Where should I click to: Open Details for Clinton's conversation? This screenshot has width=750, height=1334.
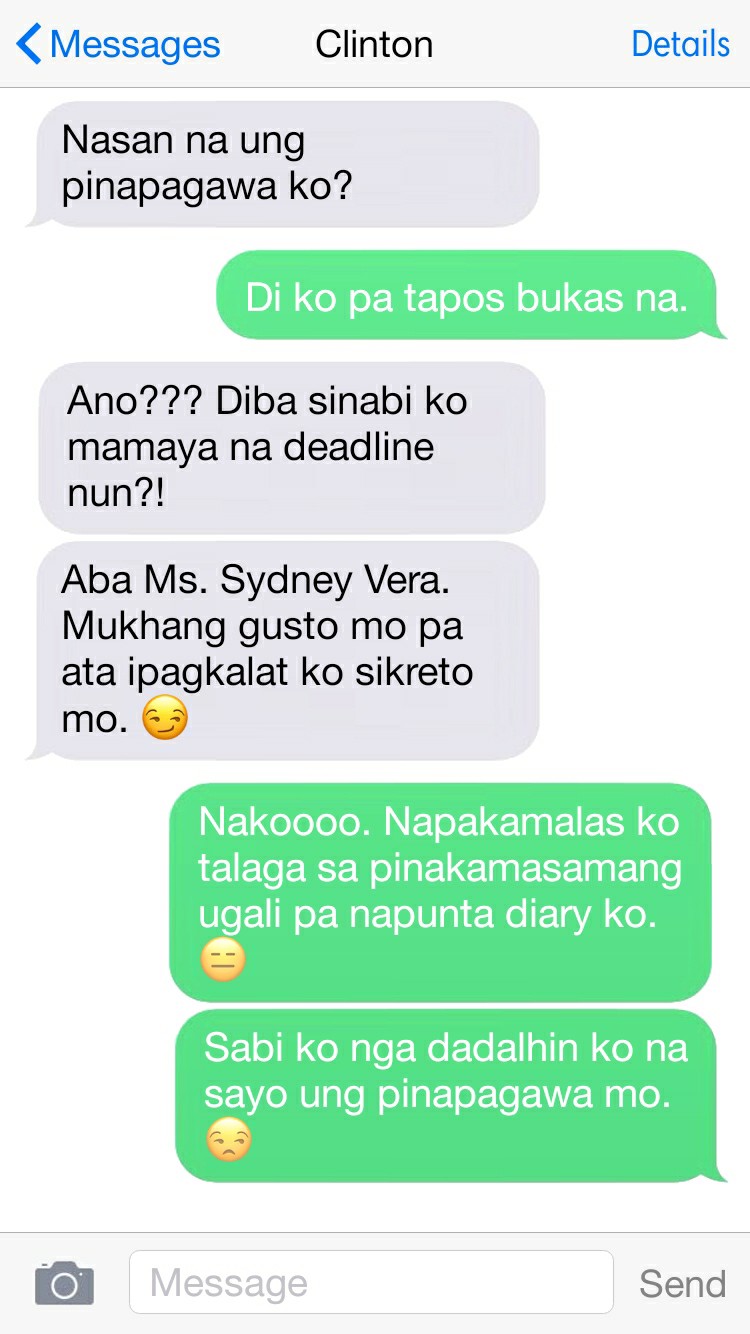[681, 44]
